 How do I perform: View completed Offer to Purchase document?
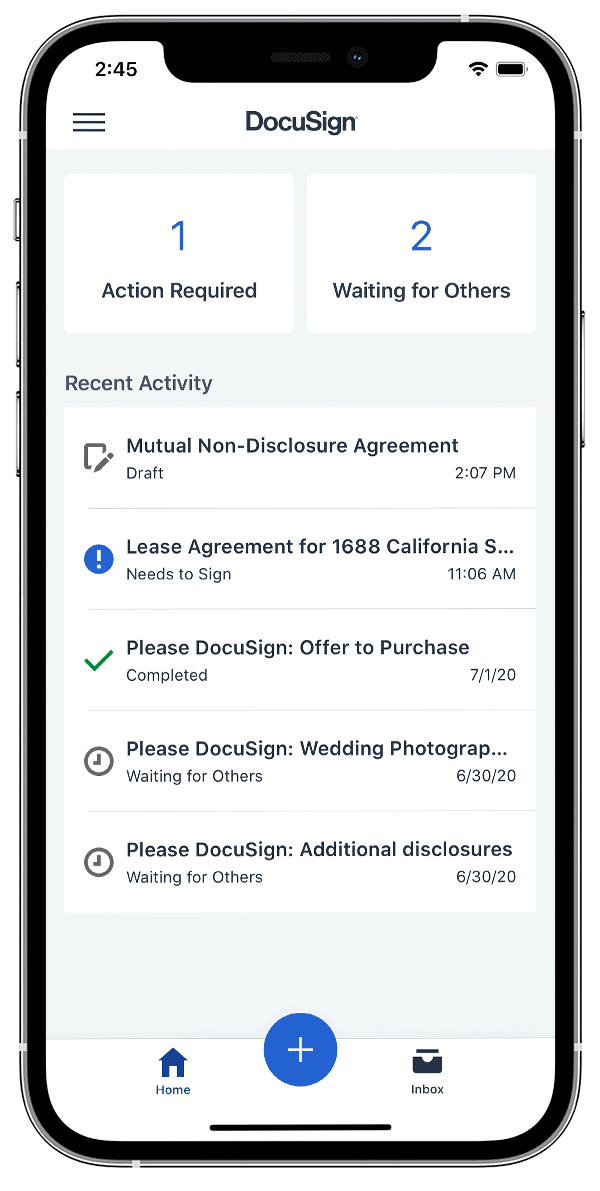[x=300, y=660]
